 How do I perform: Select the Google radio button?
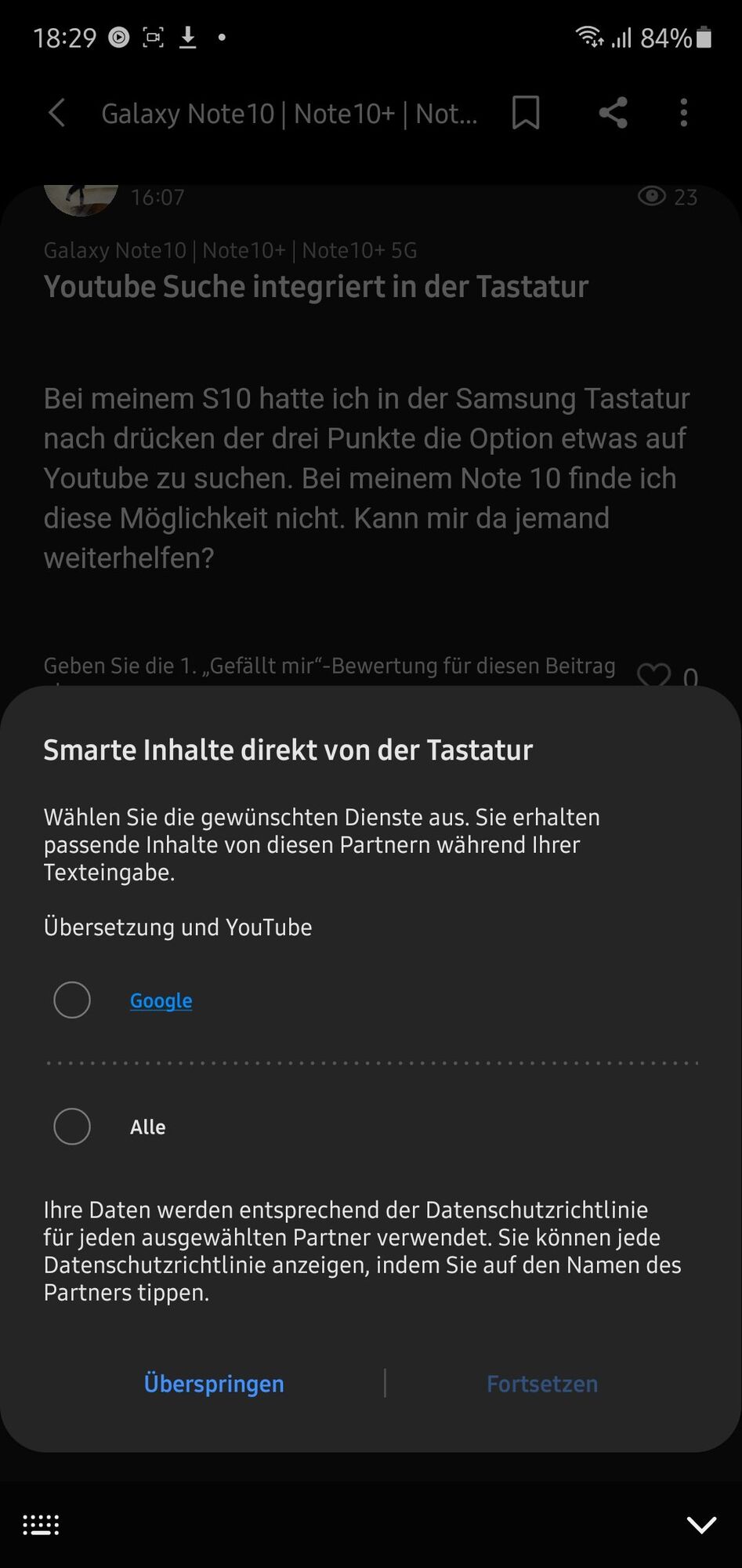(x=72, y=1000)
